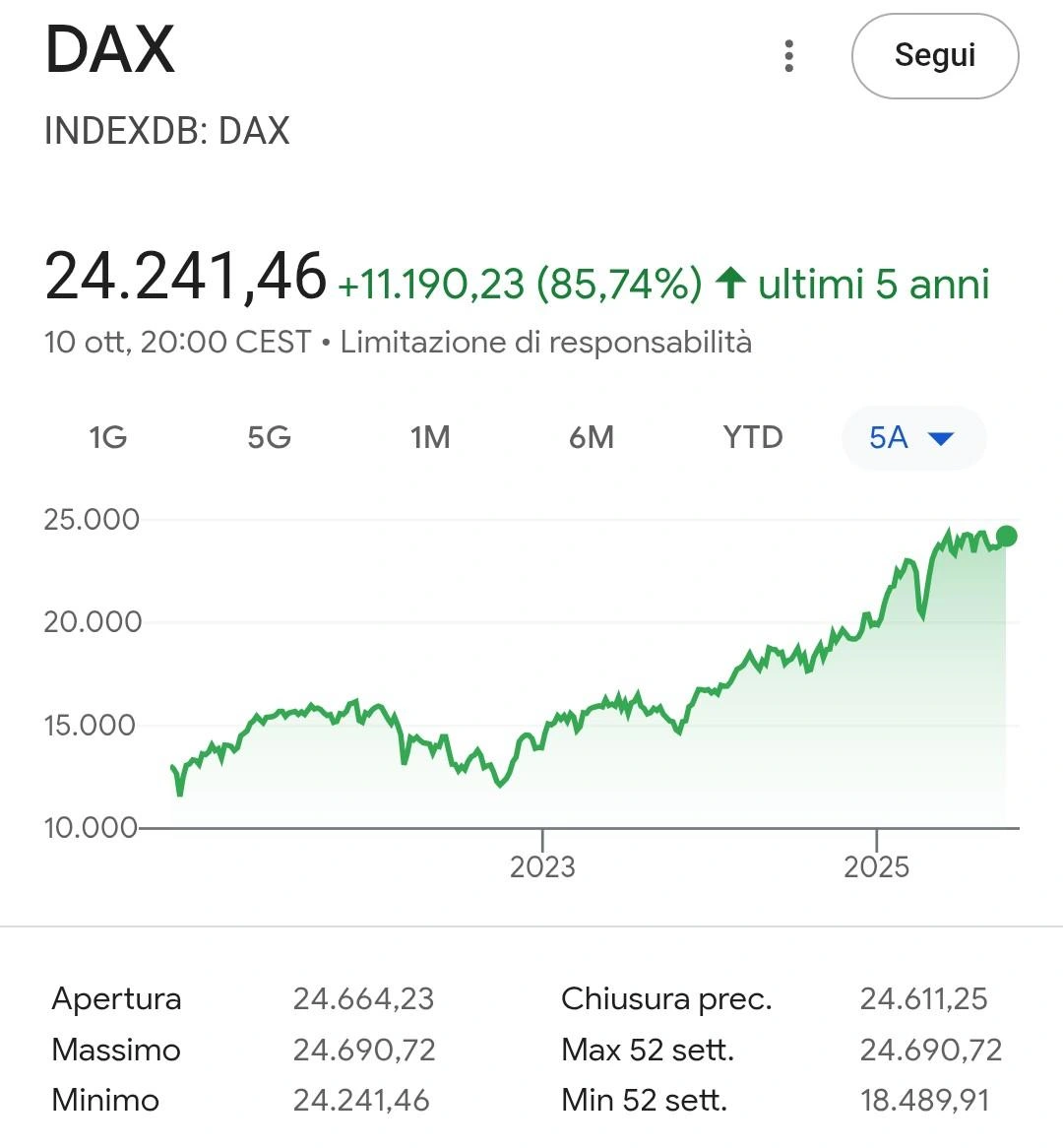Open the three-dot overflow menu
This screenshot has width=1063, height=1148.
tap(789, 57)
